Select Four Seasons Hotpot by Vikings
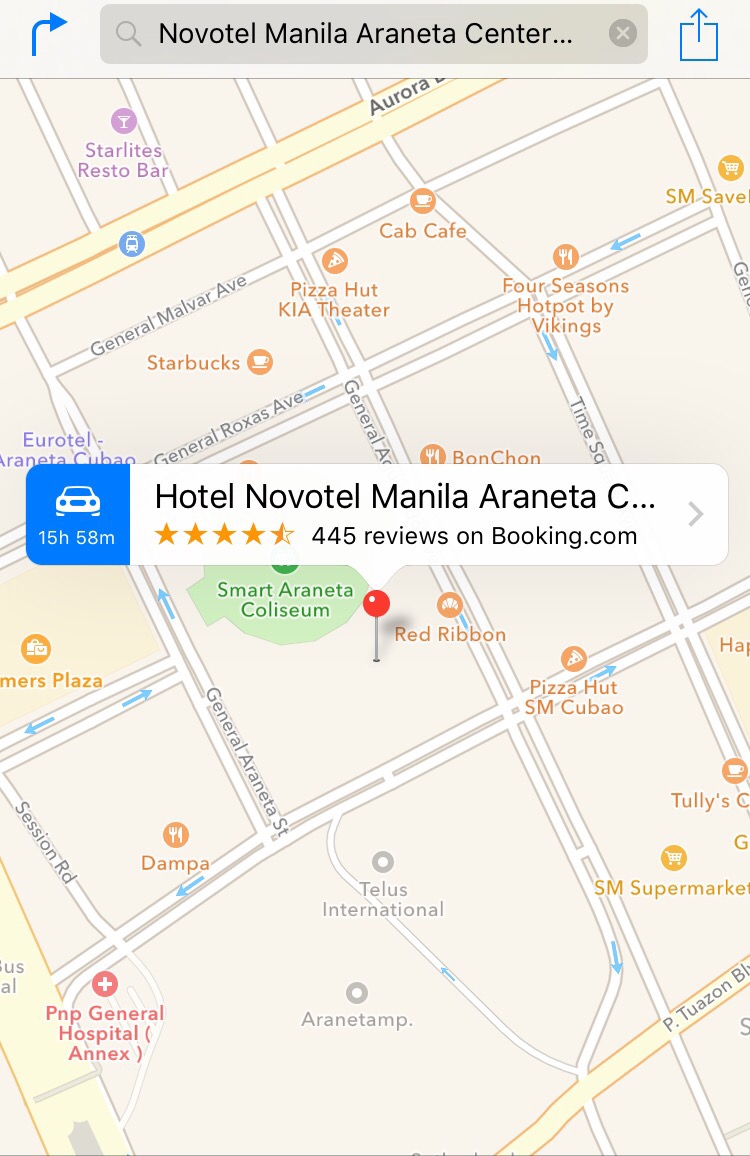 [566, 257]
